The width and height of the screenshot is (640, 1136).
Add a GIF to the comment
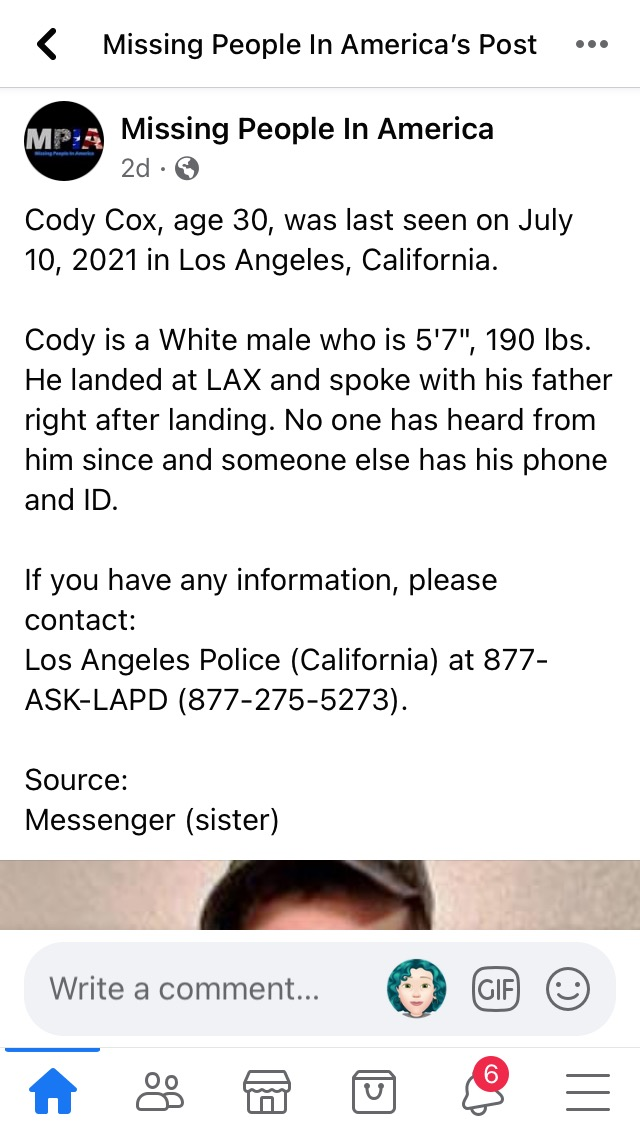(496, 989)
